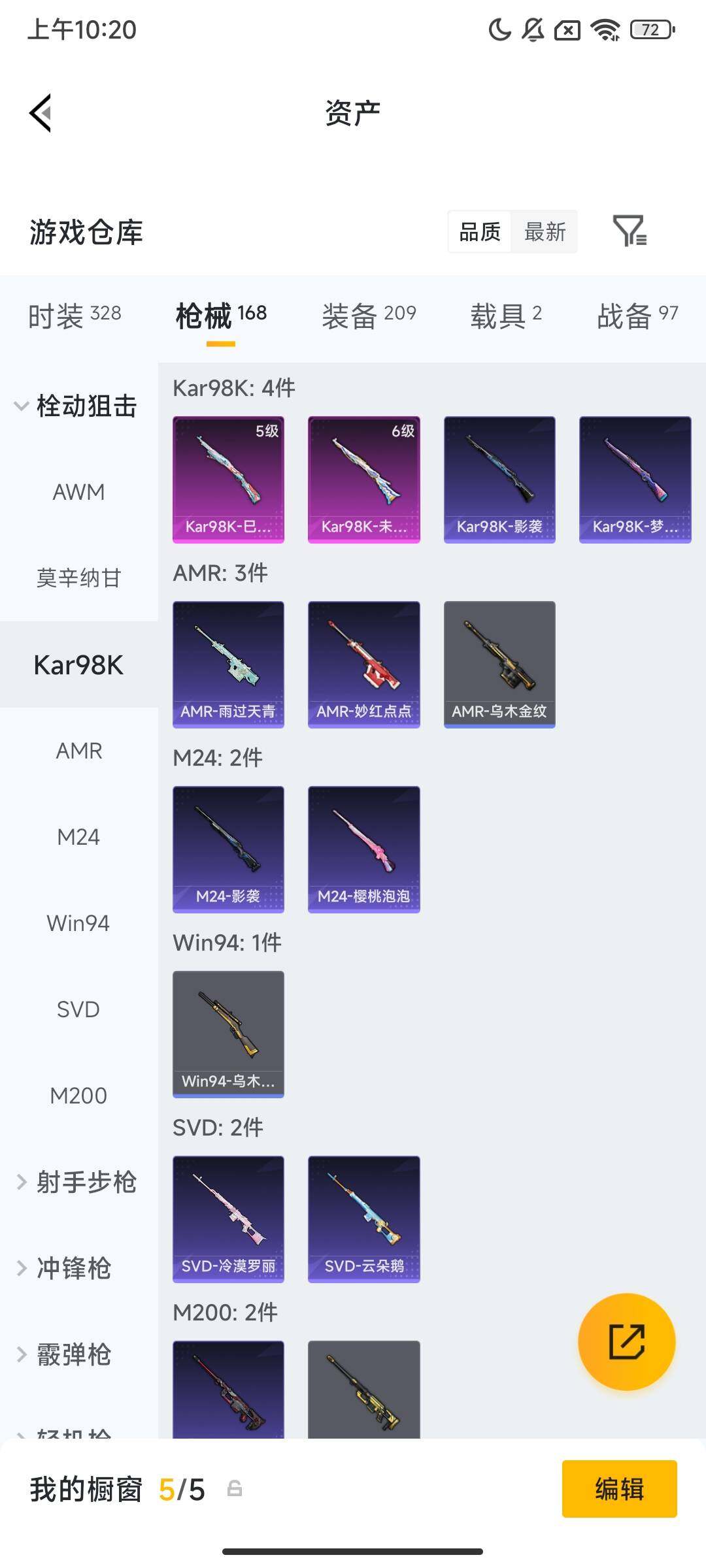The width and height of the screenshot is (706, 1568).
Task: Select AWM in the sidebar
Action: tap(78, 492)
